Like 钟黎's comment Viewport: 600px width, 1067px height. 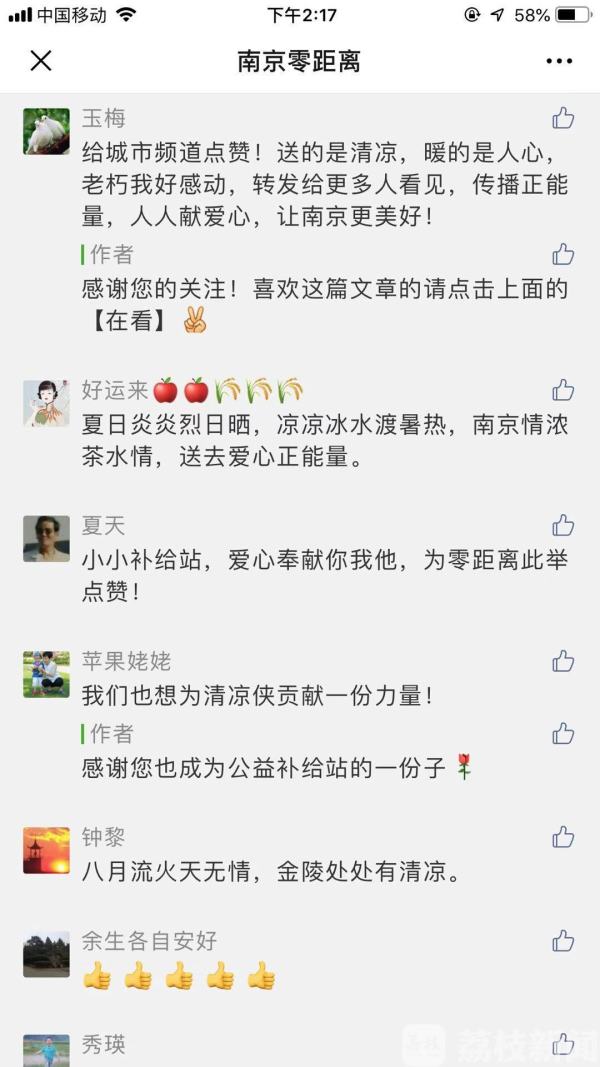point(563,837)
